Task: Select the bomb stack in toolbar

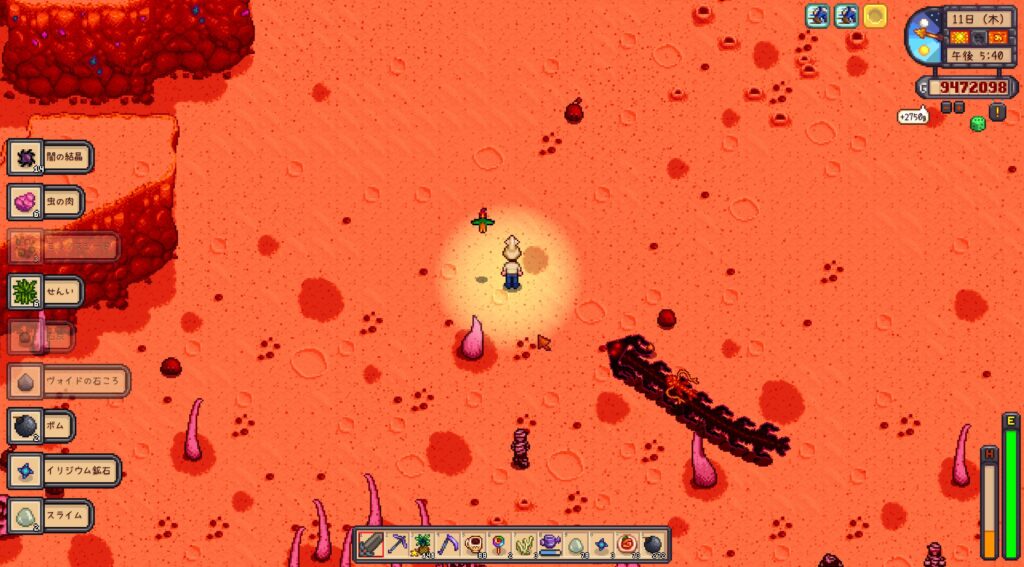Action: tap(653, 544)
